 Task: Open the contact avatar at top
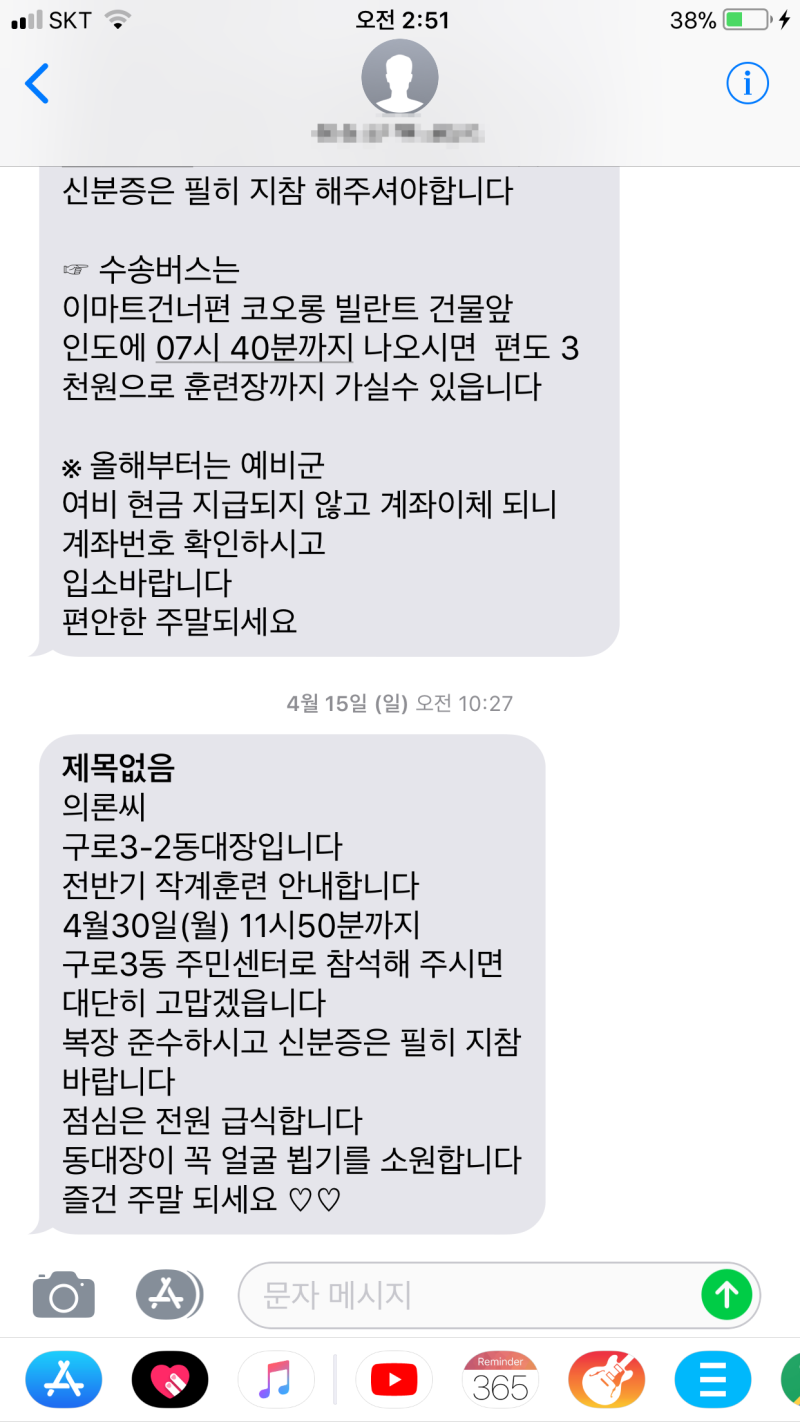399,77
